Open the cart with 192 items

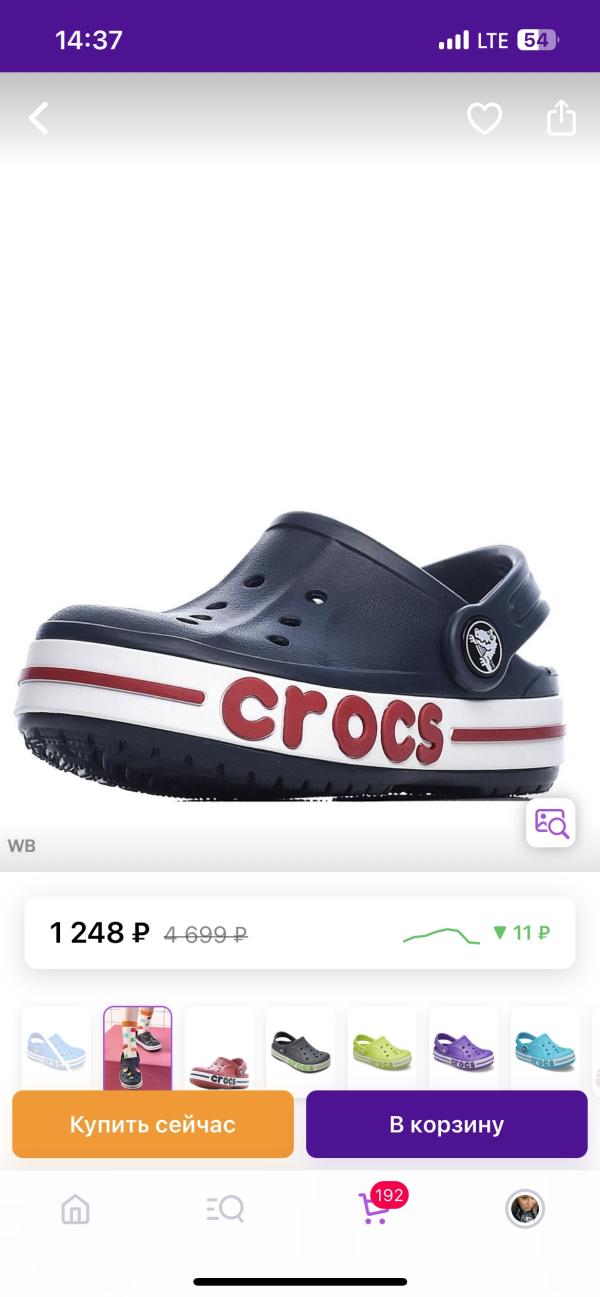tap(375, 1208)
